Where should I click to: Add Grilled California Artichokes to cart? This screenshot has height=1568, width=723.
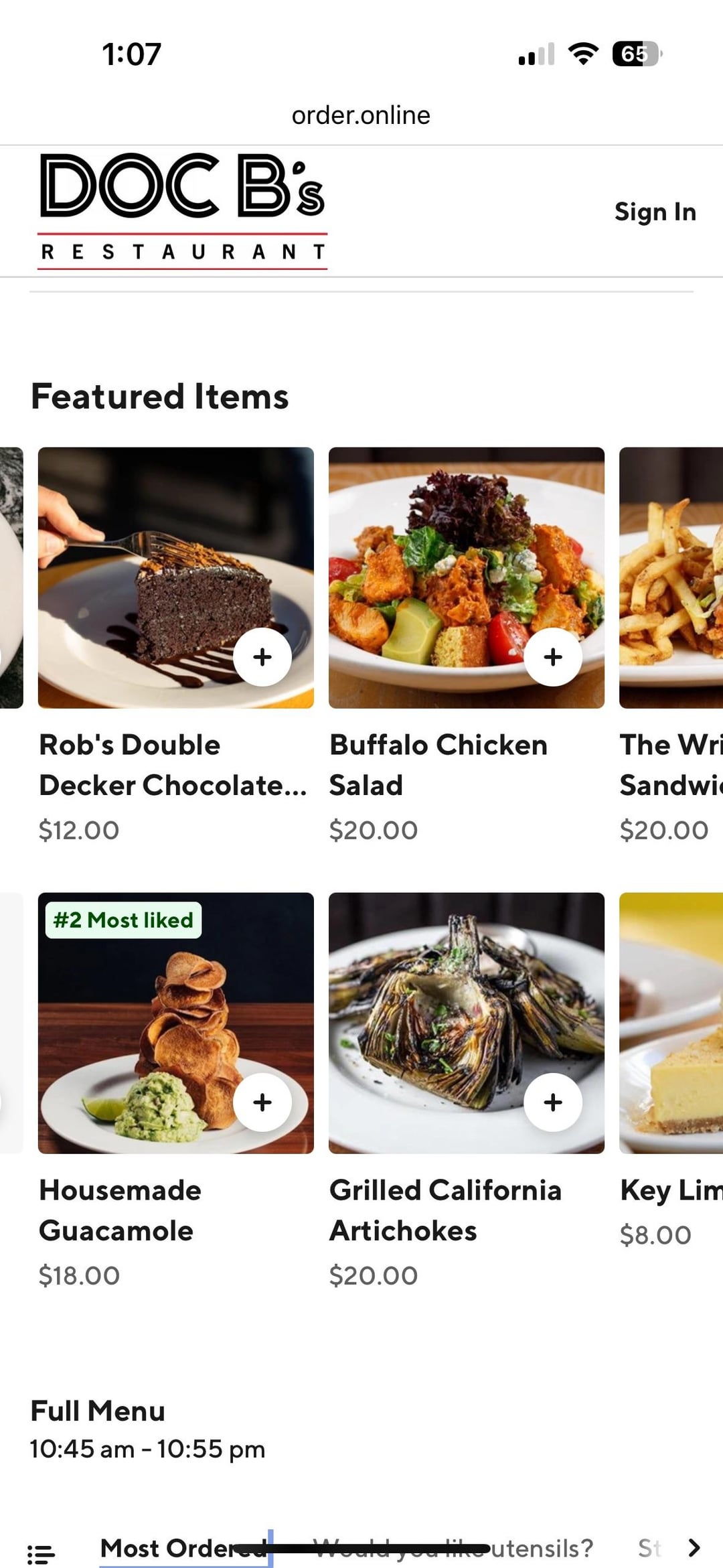(x=553, y=1102)
